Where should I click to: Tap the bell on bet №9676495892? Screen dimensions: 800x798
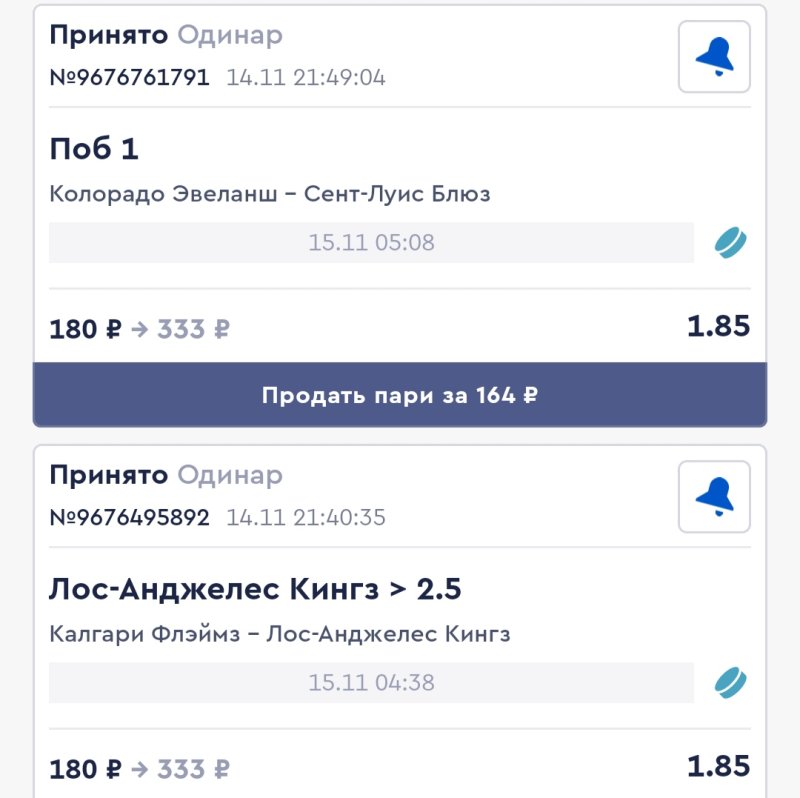(x=714, y=497)
